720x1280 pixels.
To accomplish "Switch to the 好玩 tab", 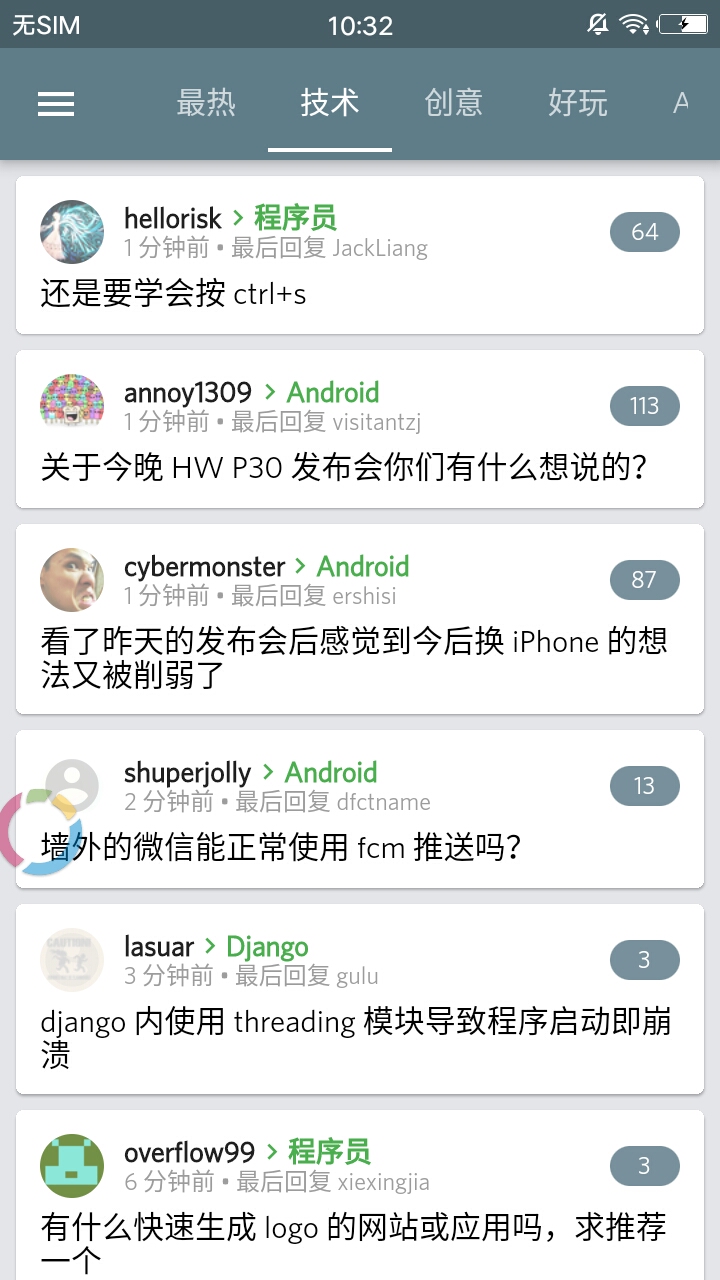I will pyautogui.click(x=577, y=103).
